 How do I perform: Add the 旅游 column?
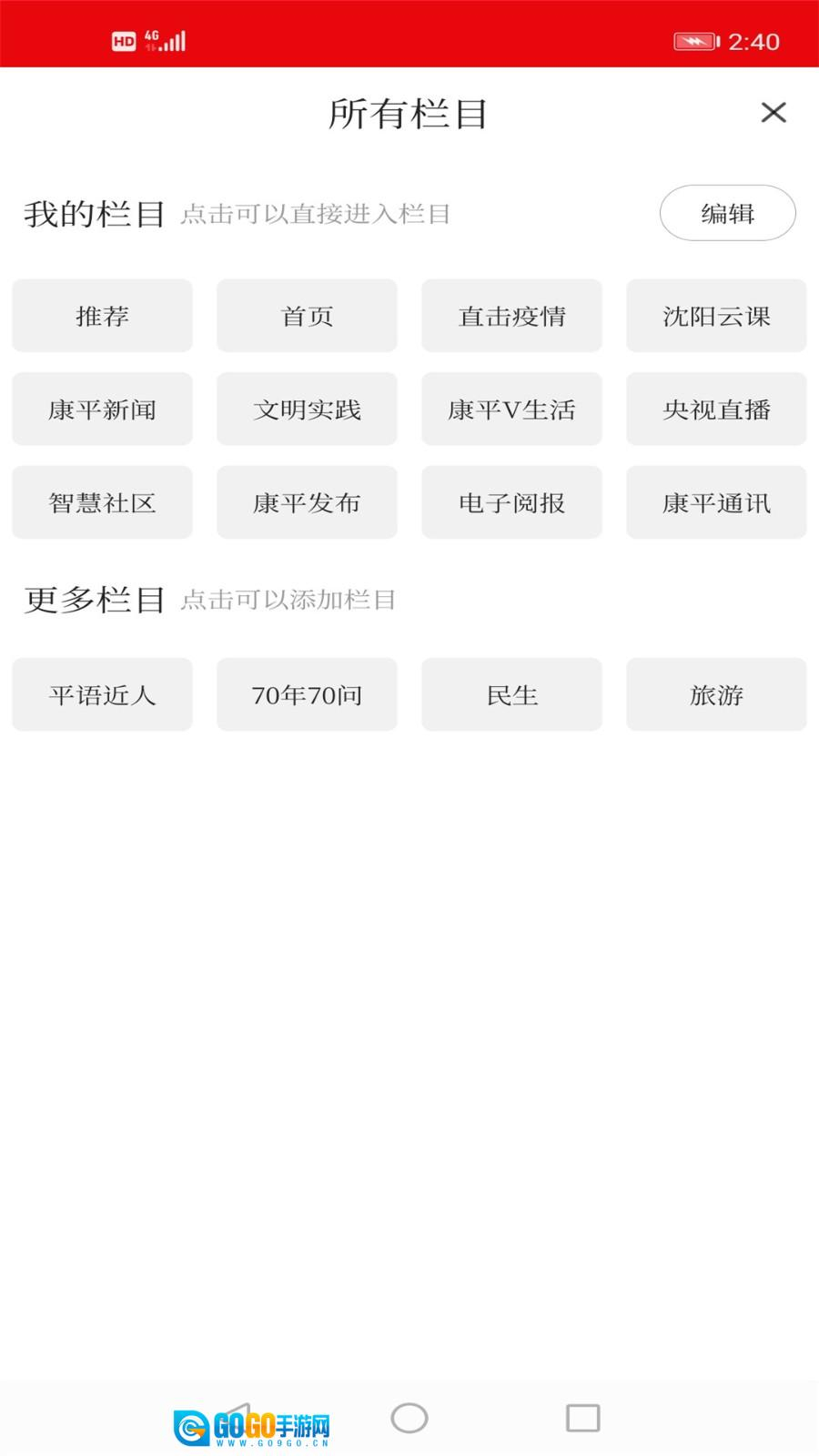tap(716, 695)
